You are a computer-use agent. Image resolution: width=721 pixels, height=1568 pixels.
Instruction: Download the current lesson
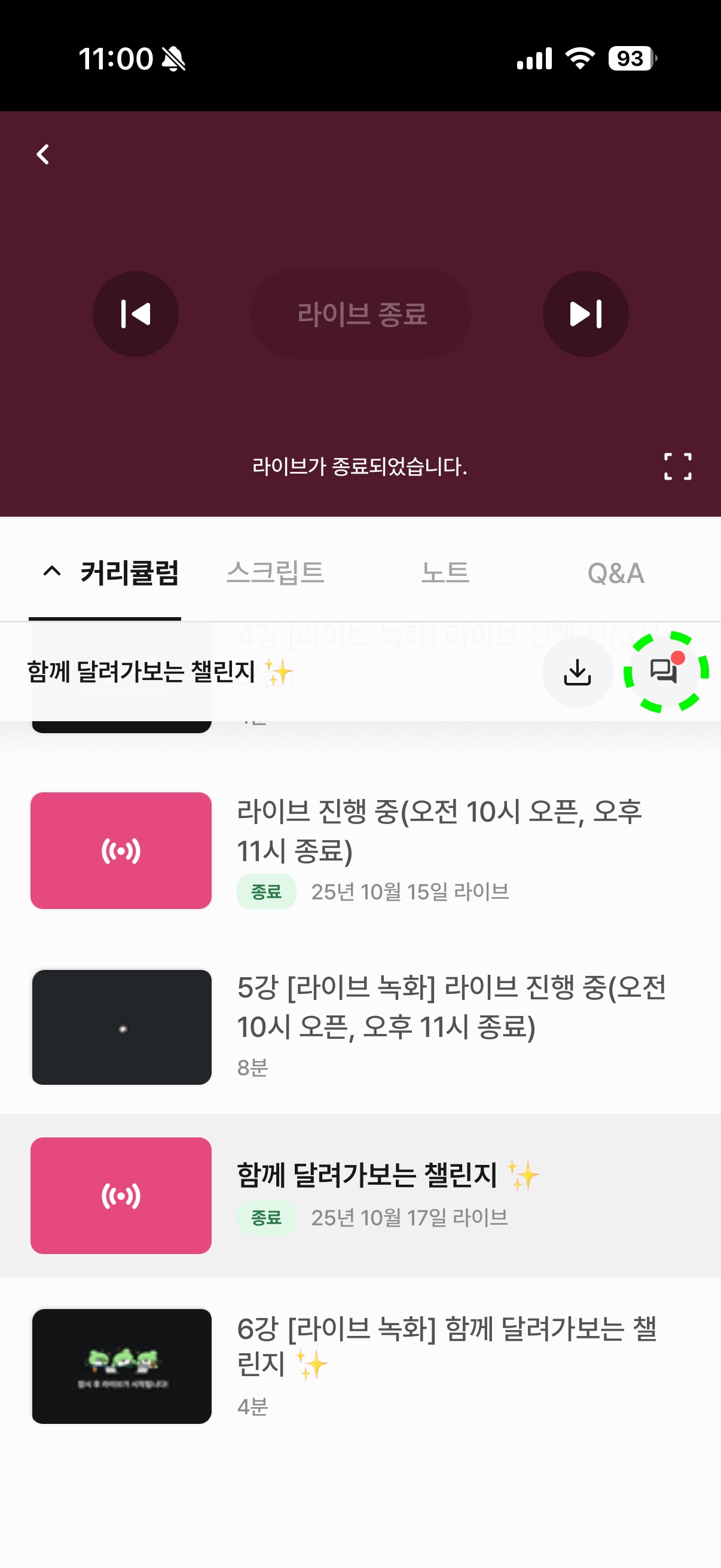pyautogui.click(x=577, y=673)
